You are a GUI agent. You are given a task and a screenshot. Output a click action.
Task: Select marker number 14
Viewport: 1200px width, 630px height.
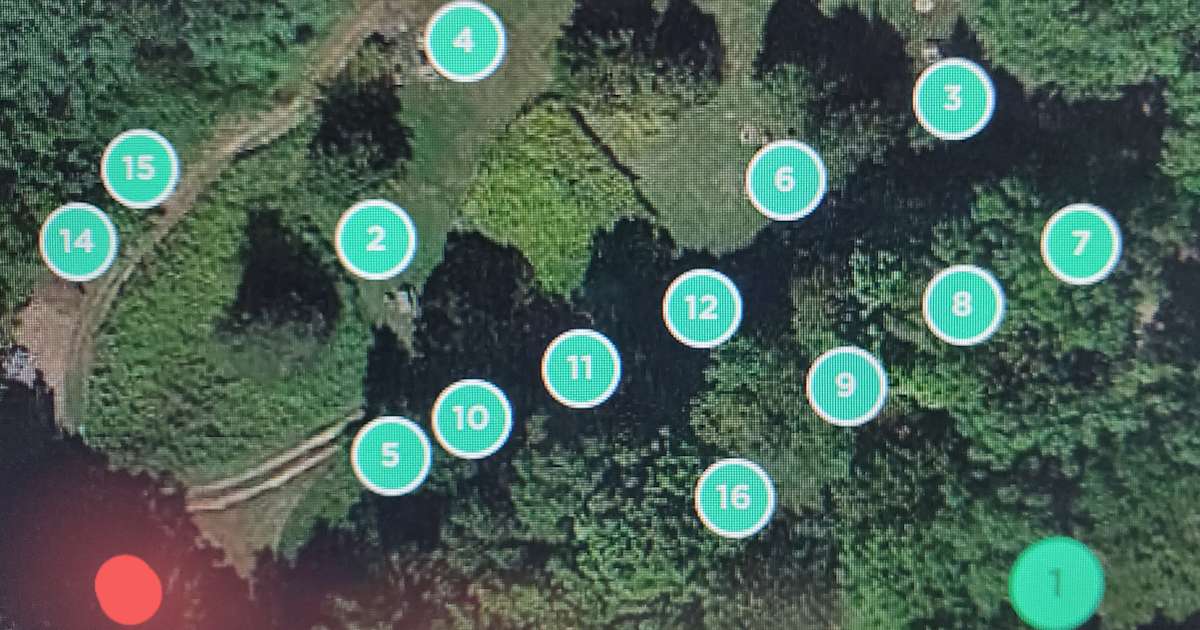tap(78, 241)
